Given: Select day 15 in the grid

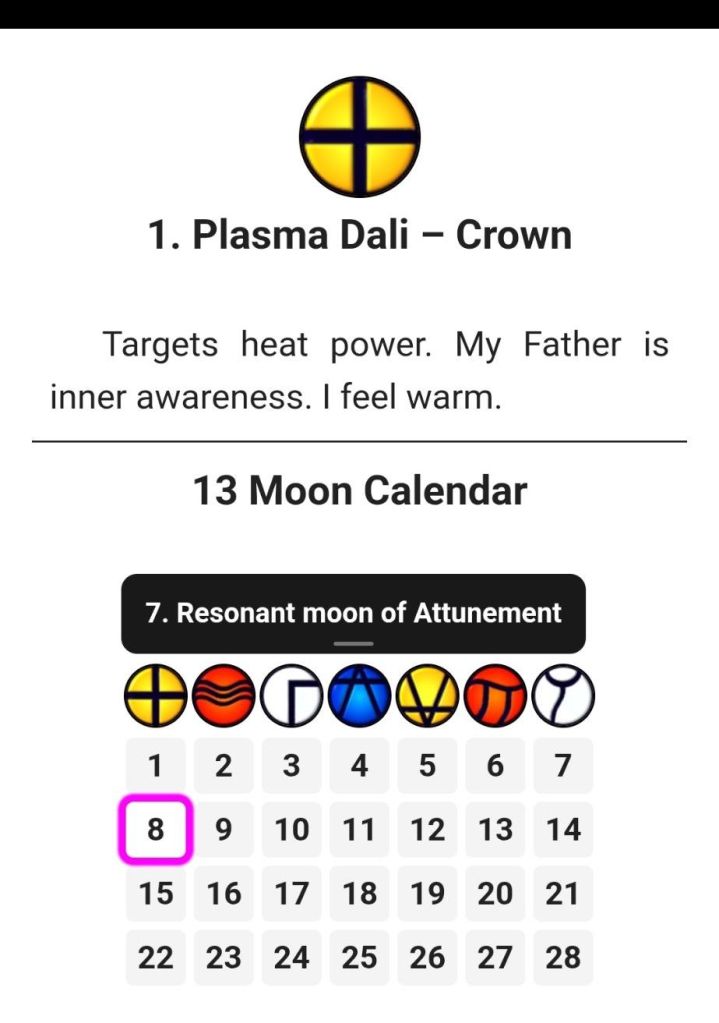Looking at the screenshot, I should [155, 894].
